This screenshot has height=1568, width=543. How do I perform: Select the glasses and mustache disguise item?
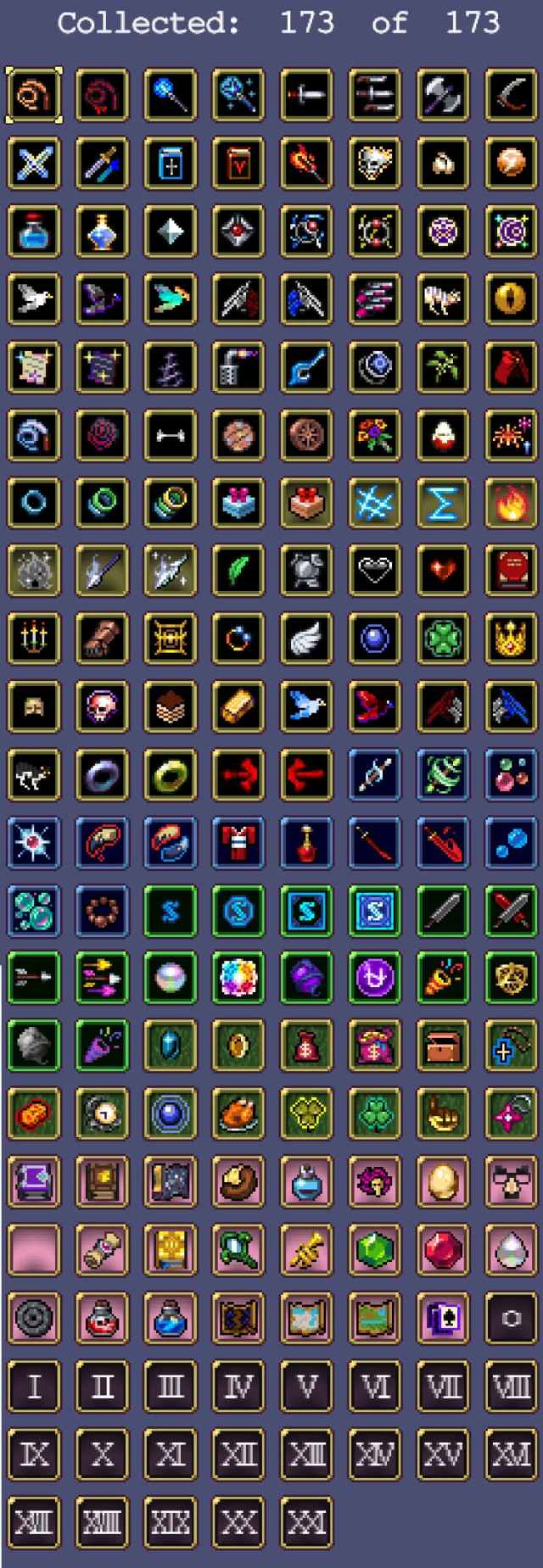click(x=510, y=1182)
